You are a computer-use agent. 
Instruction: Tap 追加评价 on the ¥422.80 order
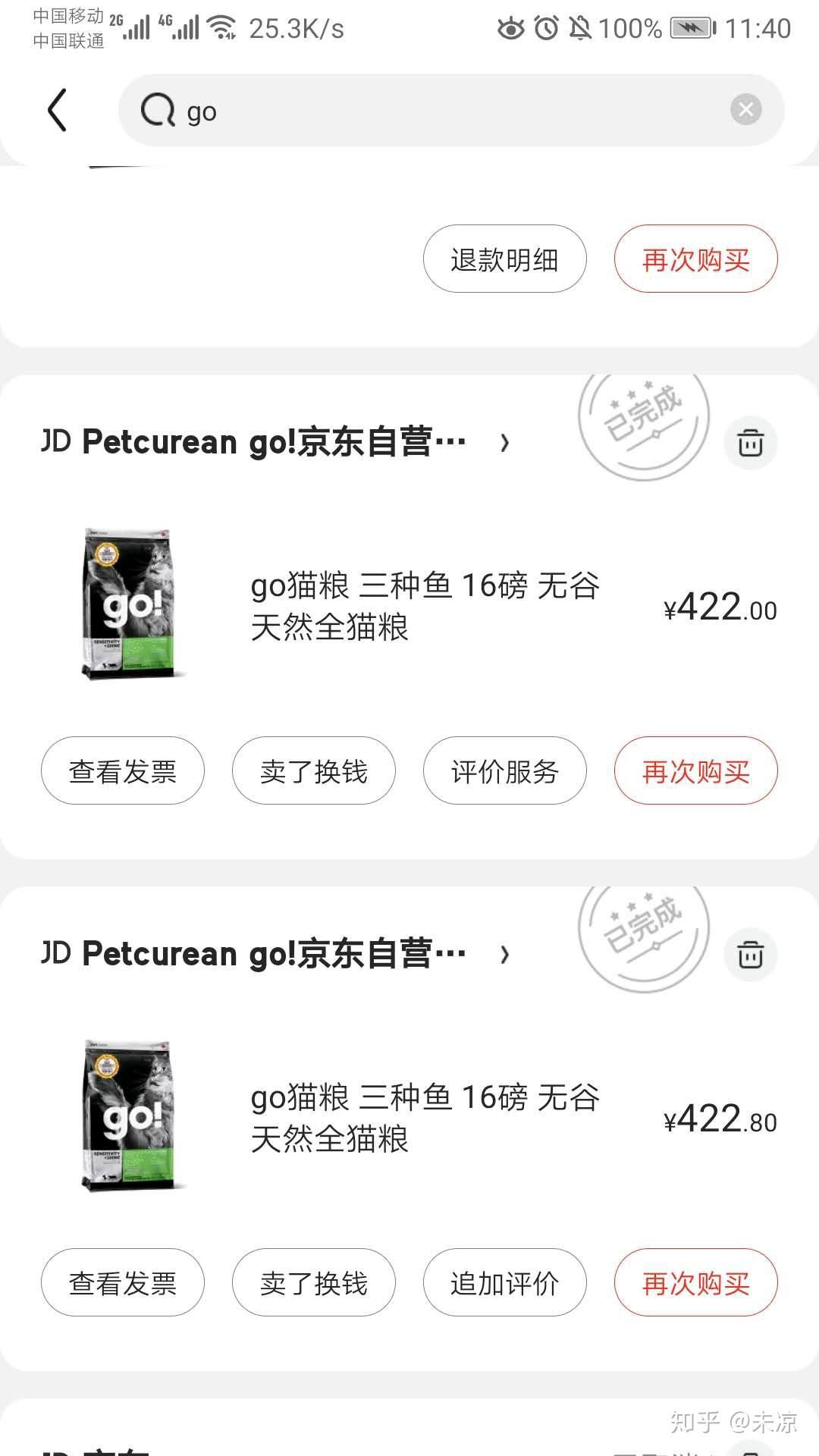click(x=505, y=1282)
